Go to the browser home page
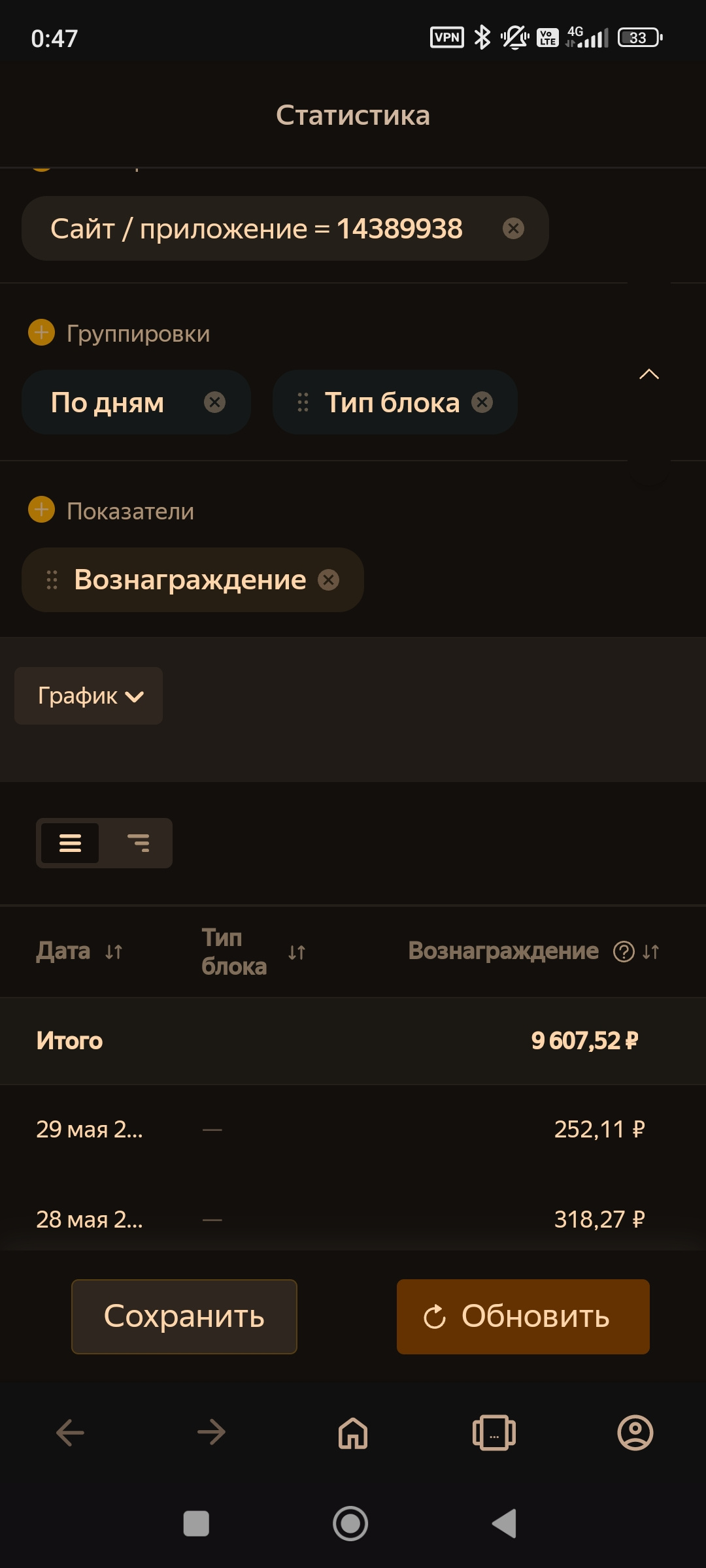Screen dimensions: 706x1568 tap(353, 1433)
